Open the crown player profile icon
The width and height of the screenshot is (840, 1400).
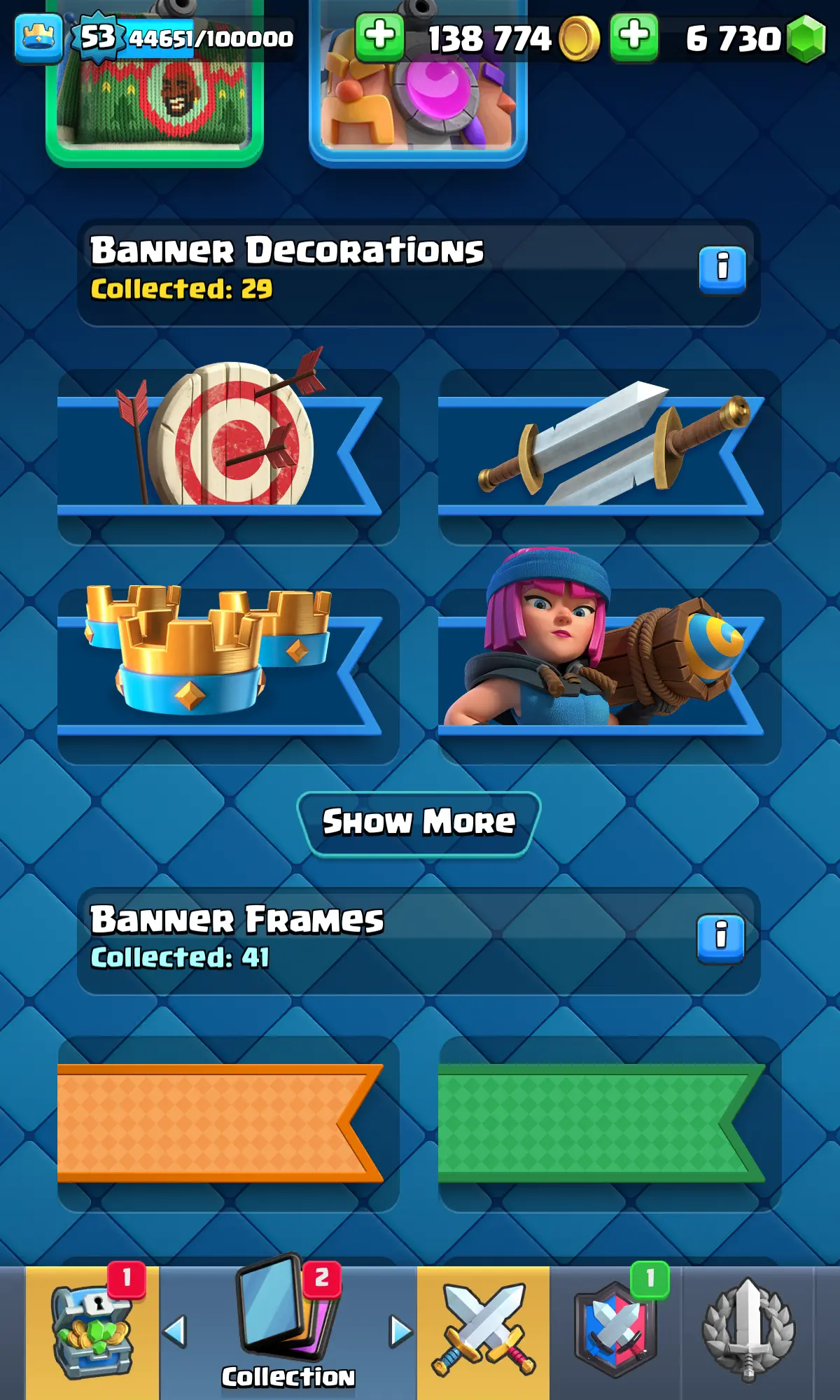click(38, 38)
